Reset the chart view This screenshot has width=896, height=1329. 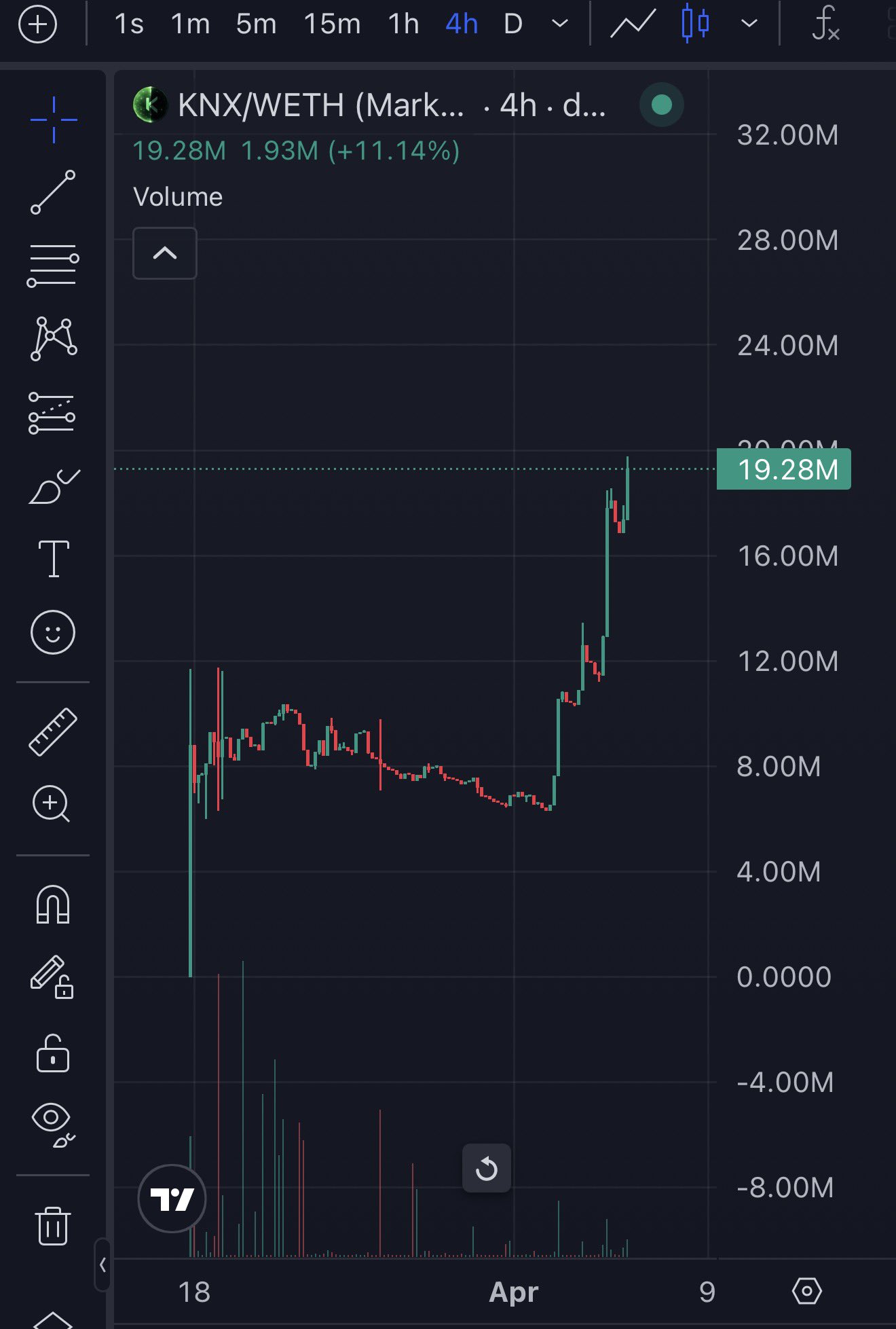click(487, 1169)
